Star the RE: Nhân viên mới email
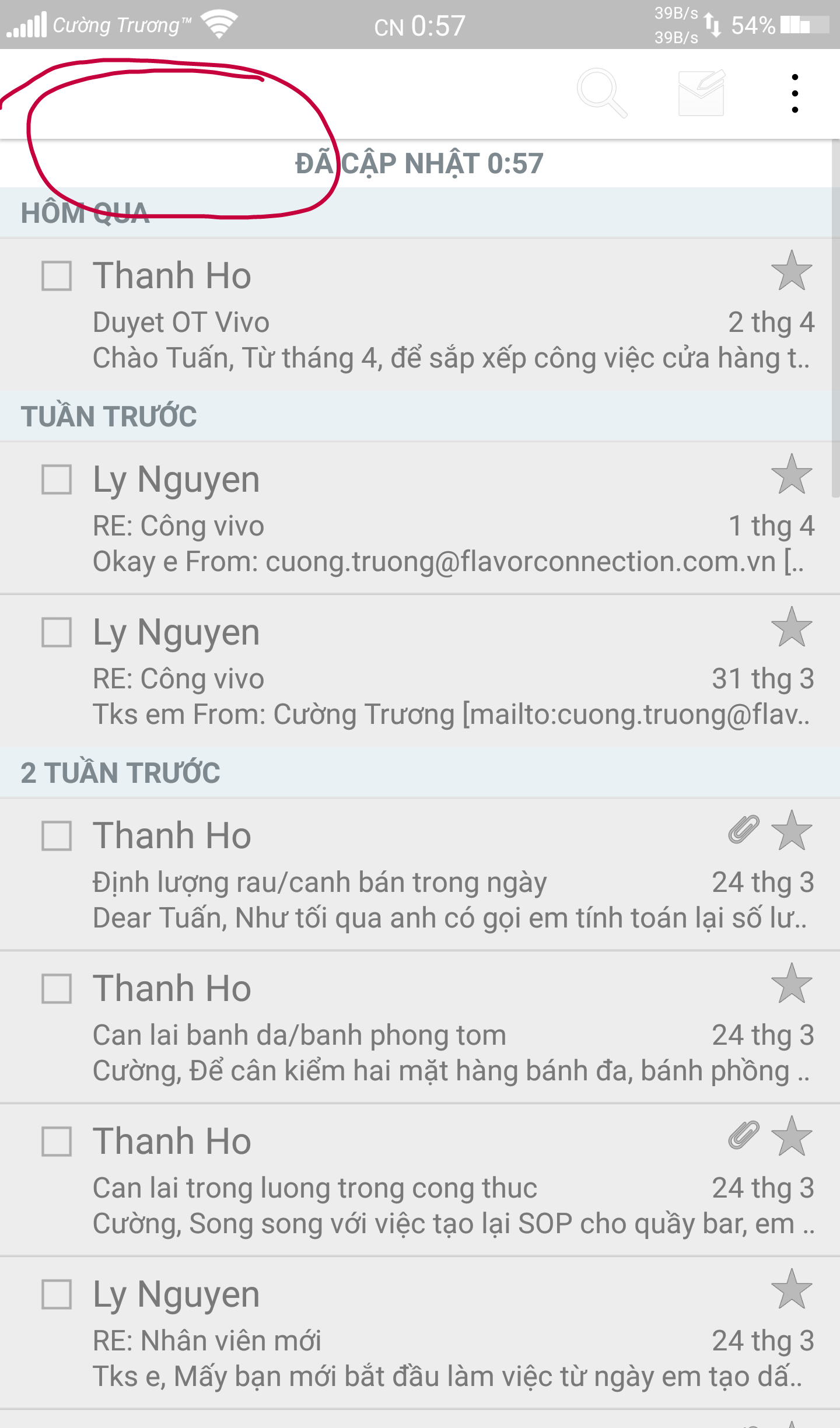 (x=792, y=1290)
